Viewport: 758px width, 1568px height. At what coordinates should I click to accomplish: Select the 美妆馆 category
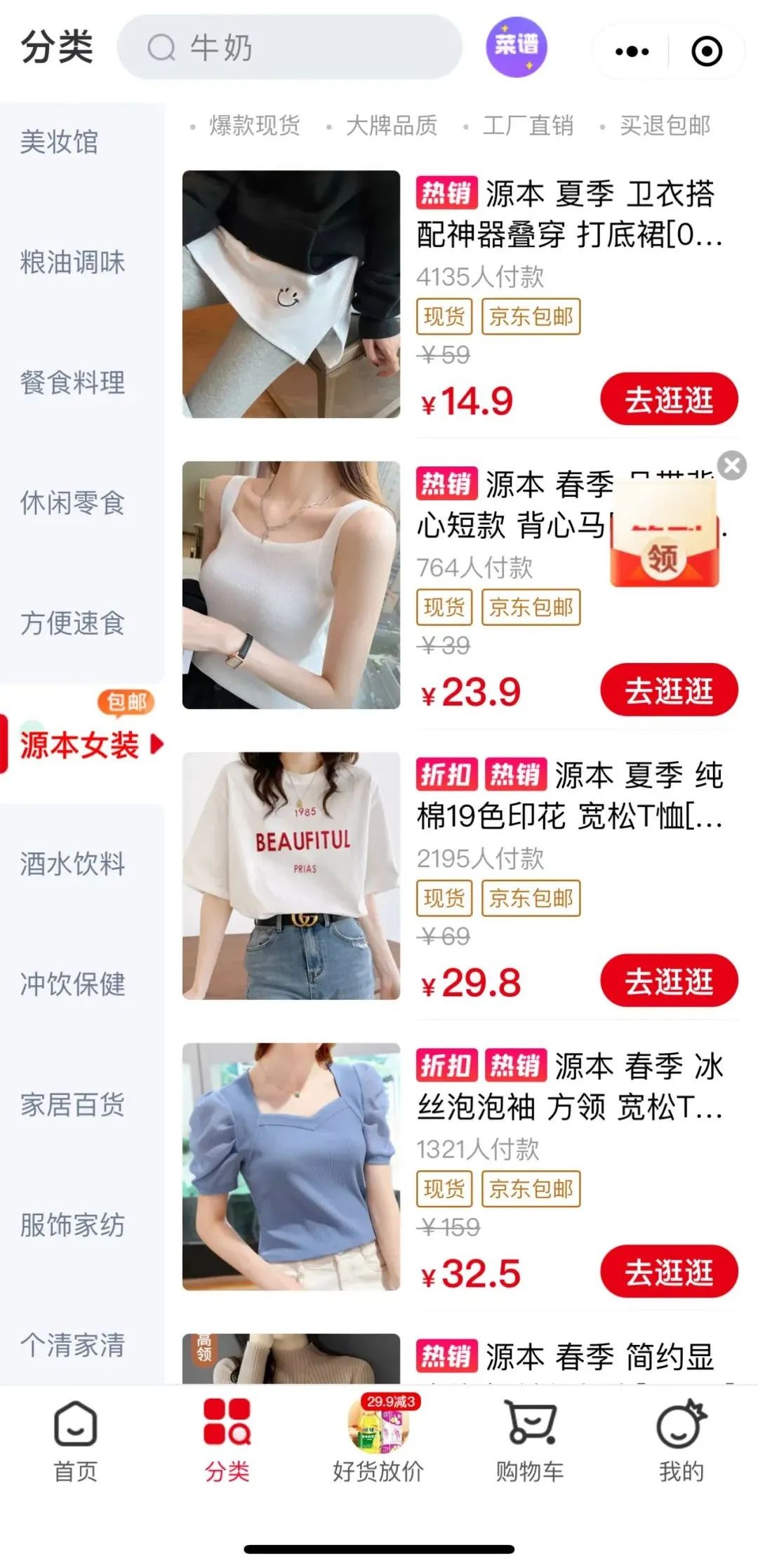coord(59,142)
